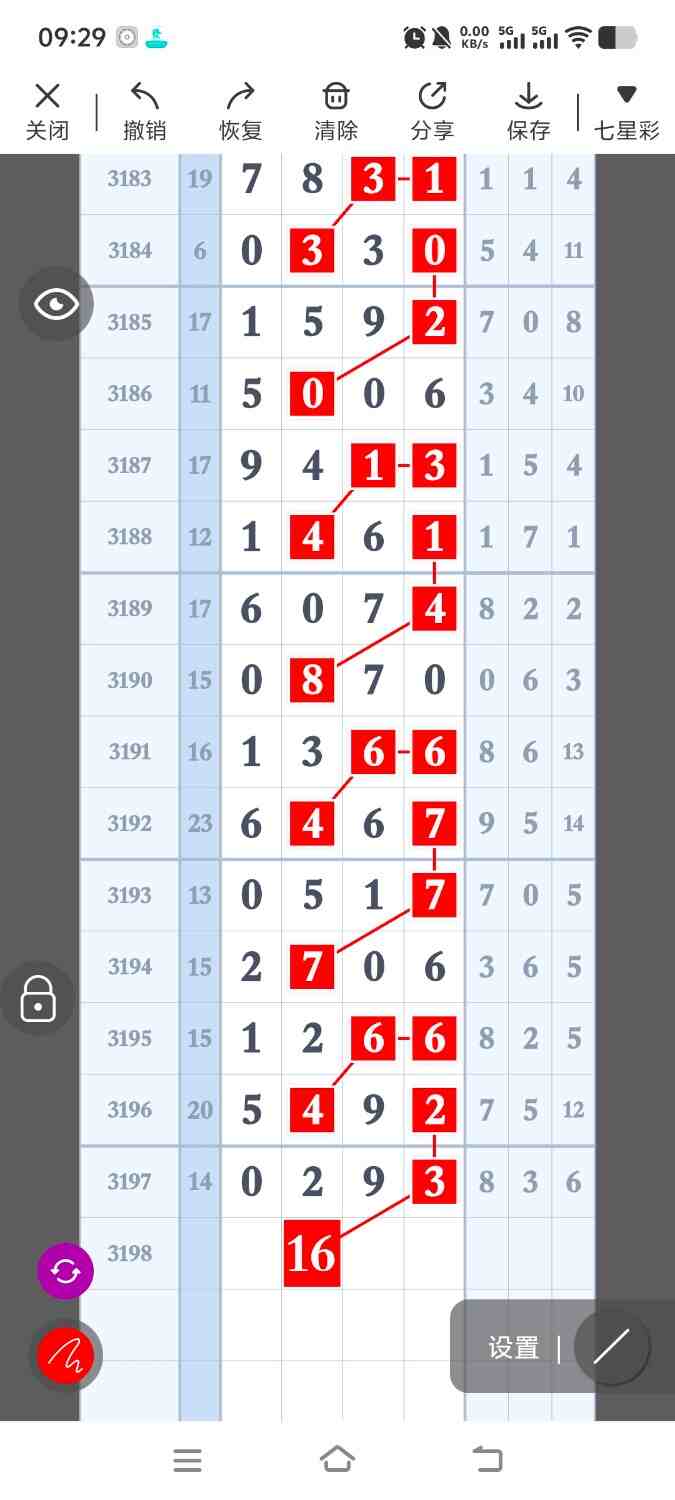Screen dimensions: 675x1500
Task: Redo the undone drawing step
Action: (240, 110)
